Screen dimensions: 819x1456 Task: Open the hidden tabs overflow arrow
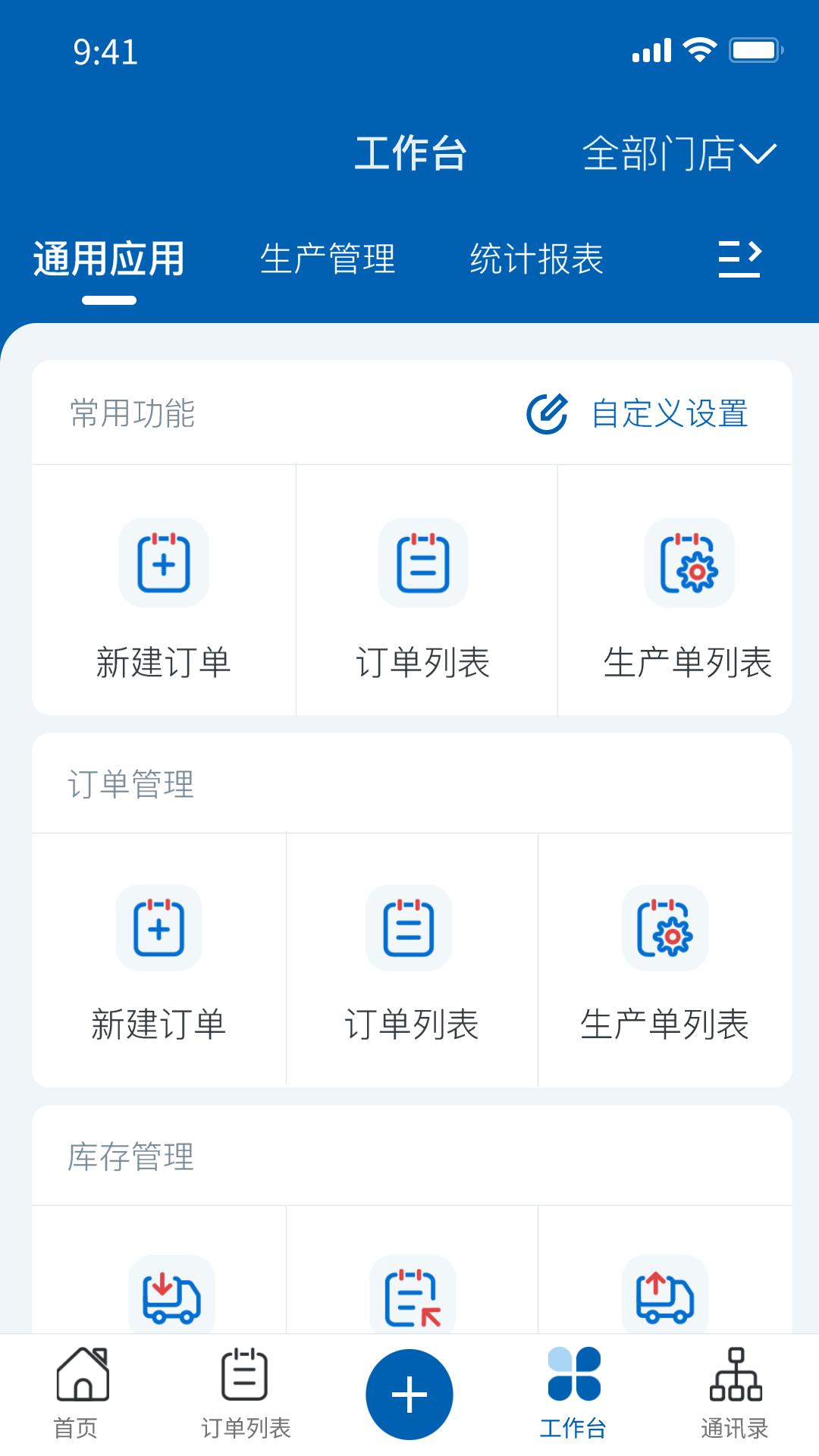(741, 258)
